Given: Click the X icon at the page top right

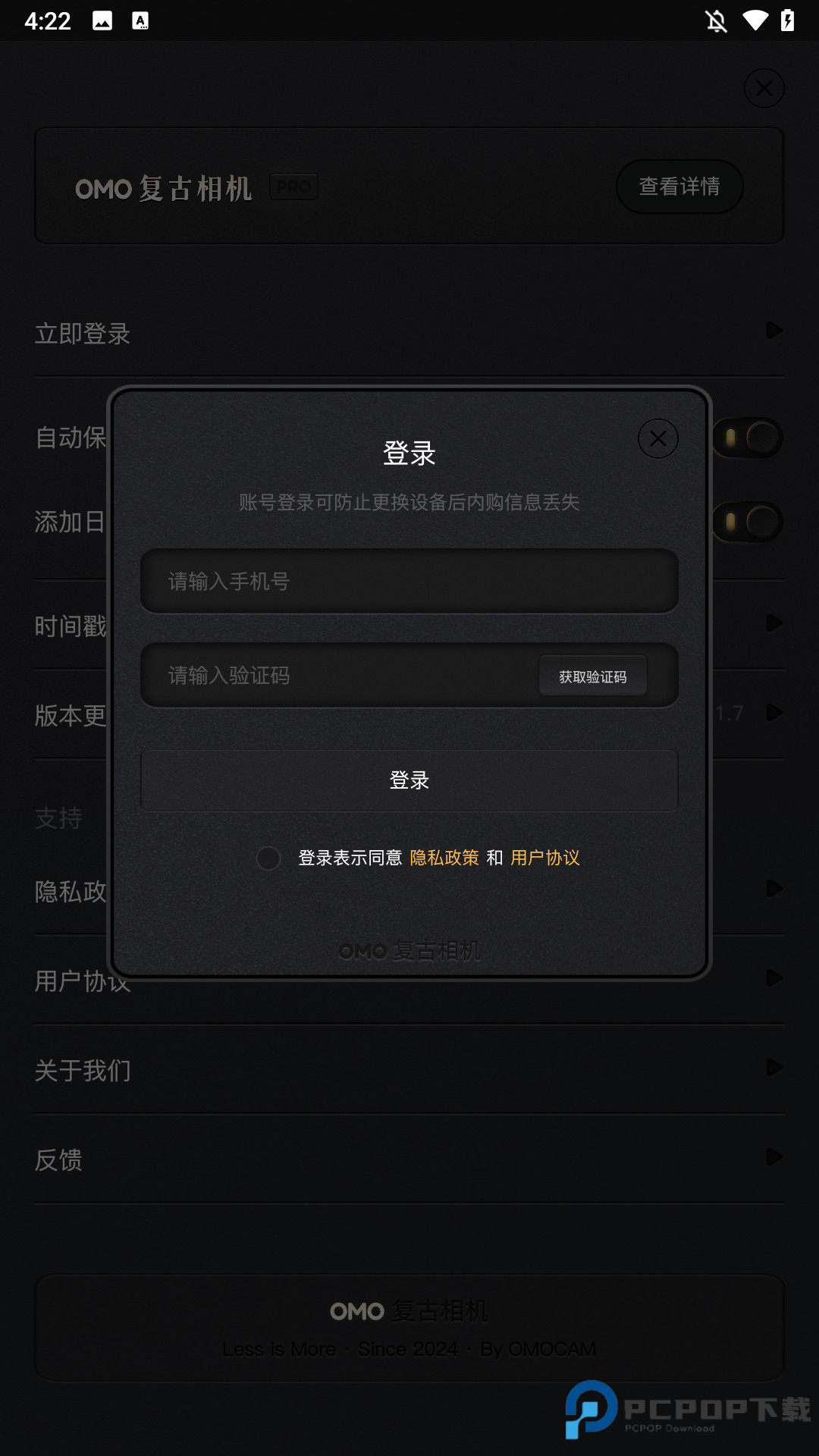Looking at the screenshot, I should (764, 88).
